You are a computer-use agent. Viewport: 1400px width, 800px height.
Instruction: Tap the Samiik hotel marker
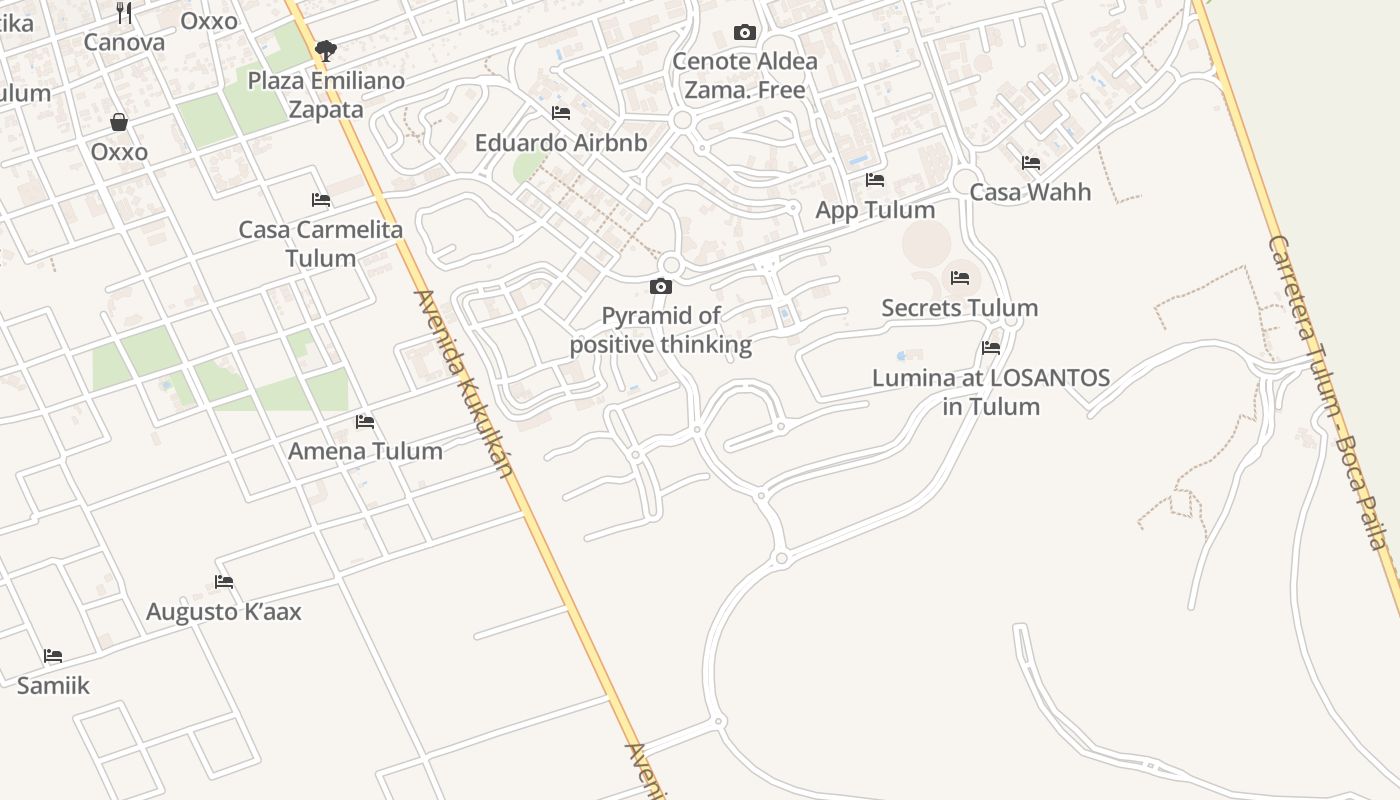pos(53,656)
